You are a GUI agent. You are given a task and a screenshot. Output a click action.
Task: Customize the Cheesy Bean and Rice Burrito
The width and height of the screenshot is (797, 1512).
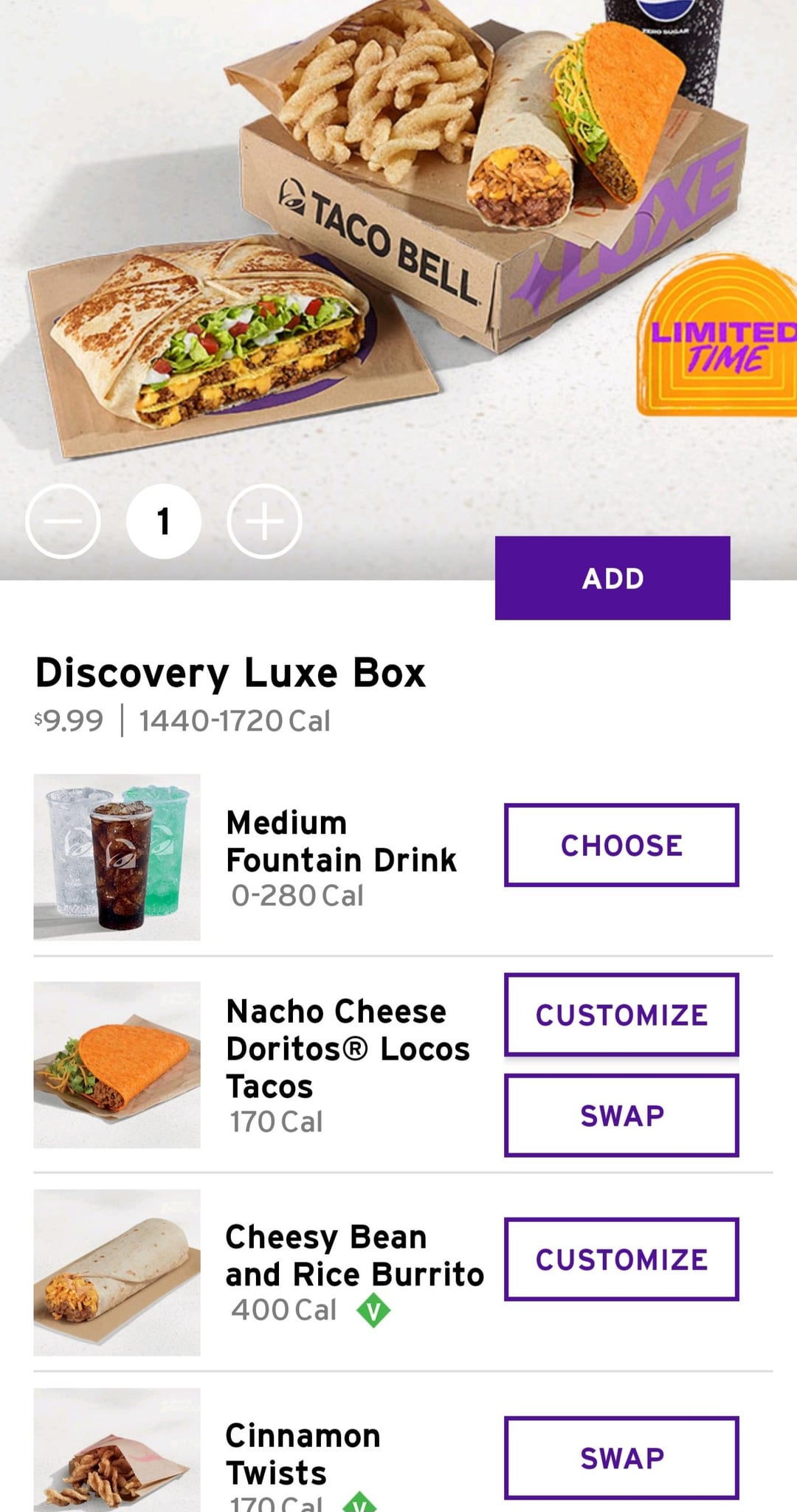(621, 1259)
